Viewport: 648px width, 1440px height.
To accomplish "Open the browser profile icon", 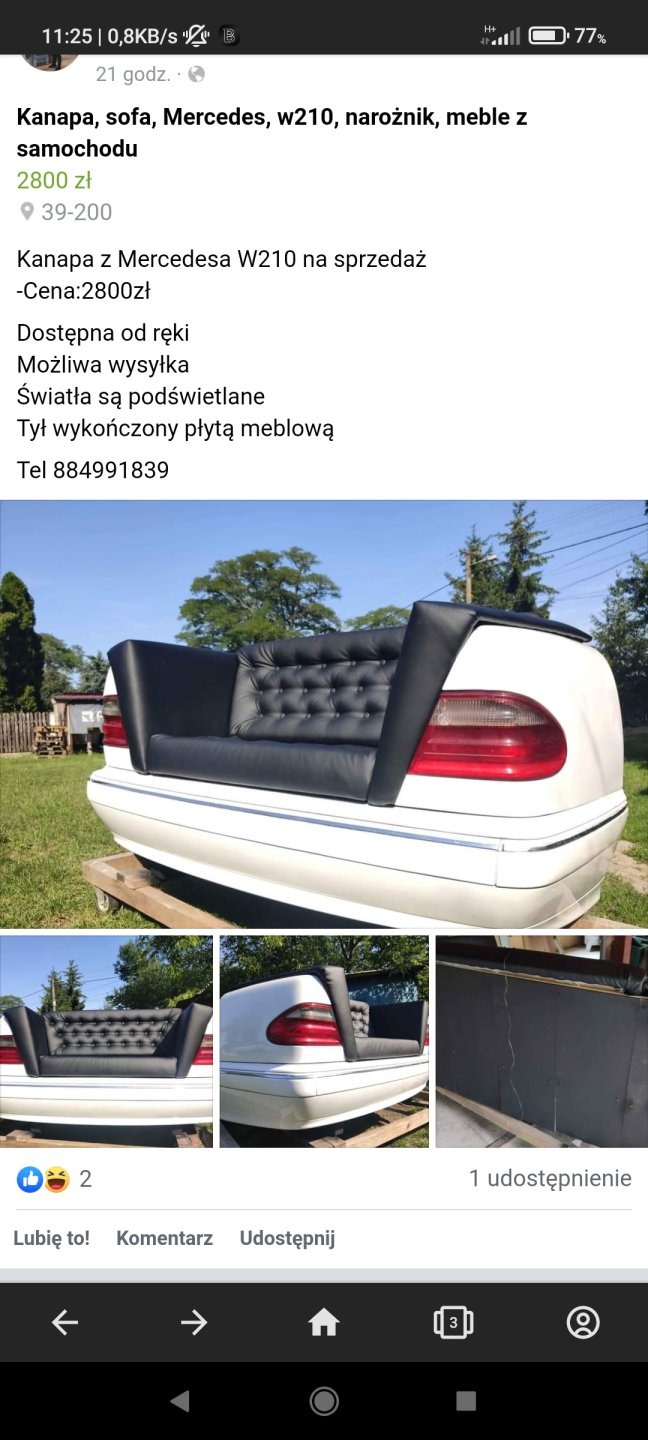I will [583, 1323].
